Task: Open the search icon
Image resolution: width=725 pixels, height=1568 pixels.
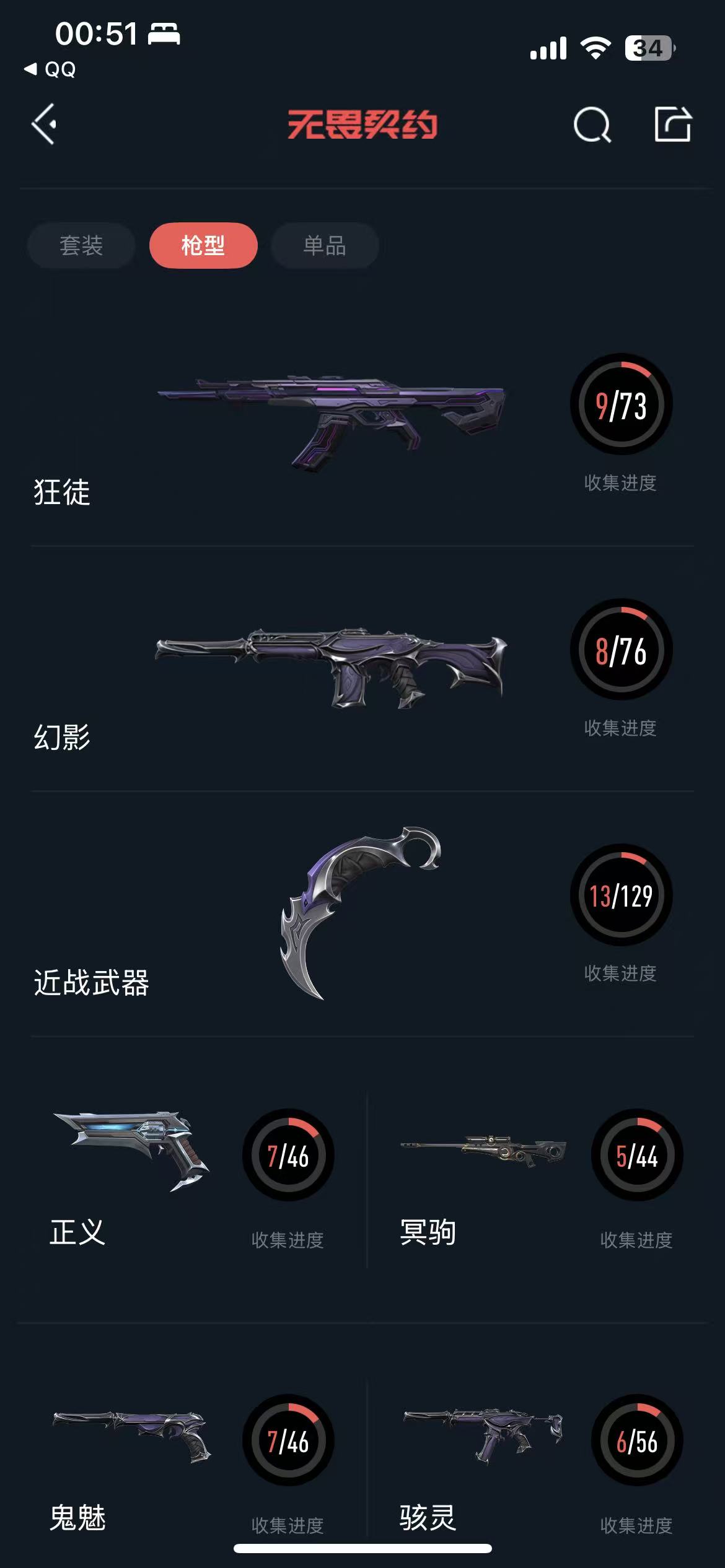Action: pos(592,125)
